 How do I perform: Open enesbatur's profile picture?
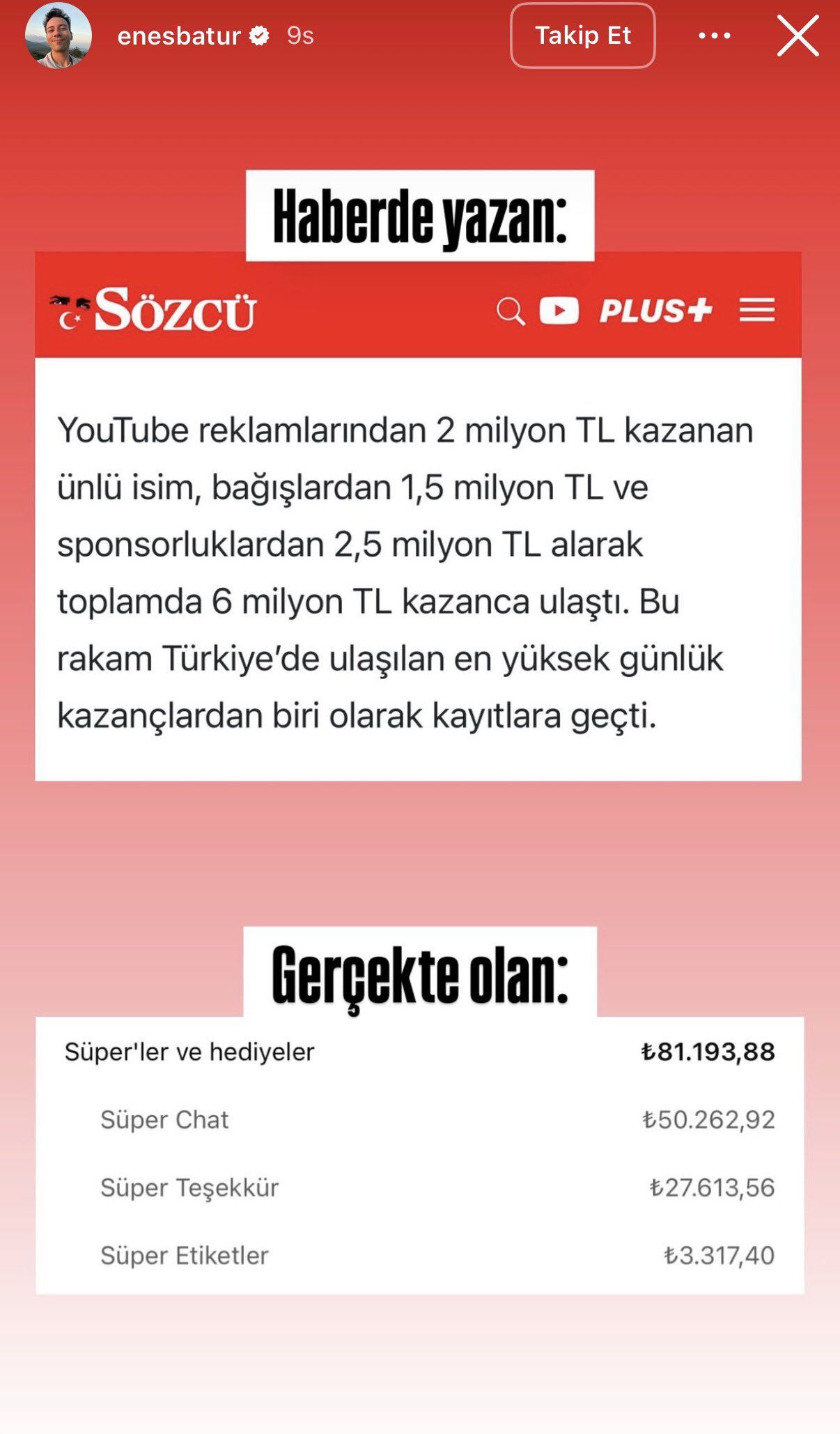click(59, 36)
